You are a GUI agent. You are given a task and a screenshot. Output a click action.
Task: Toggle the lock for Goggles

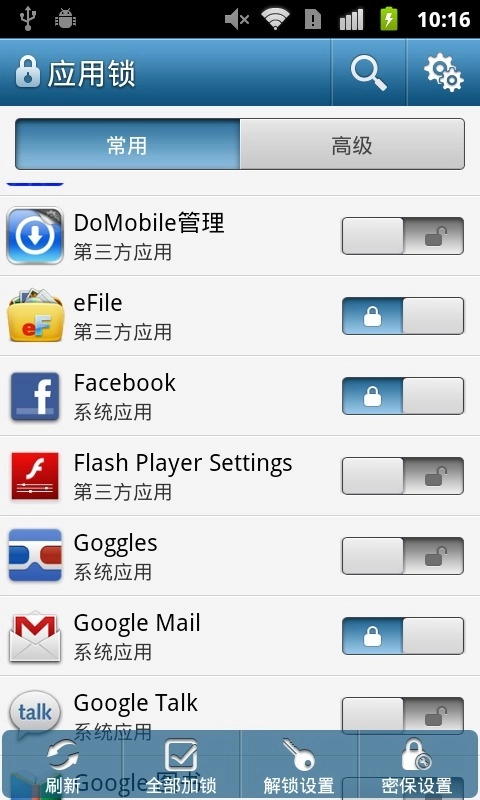[402, 556]
